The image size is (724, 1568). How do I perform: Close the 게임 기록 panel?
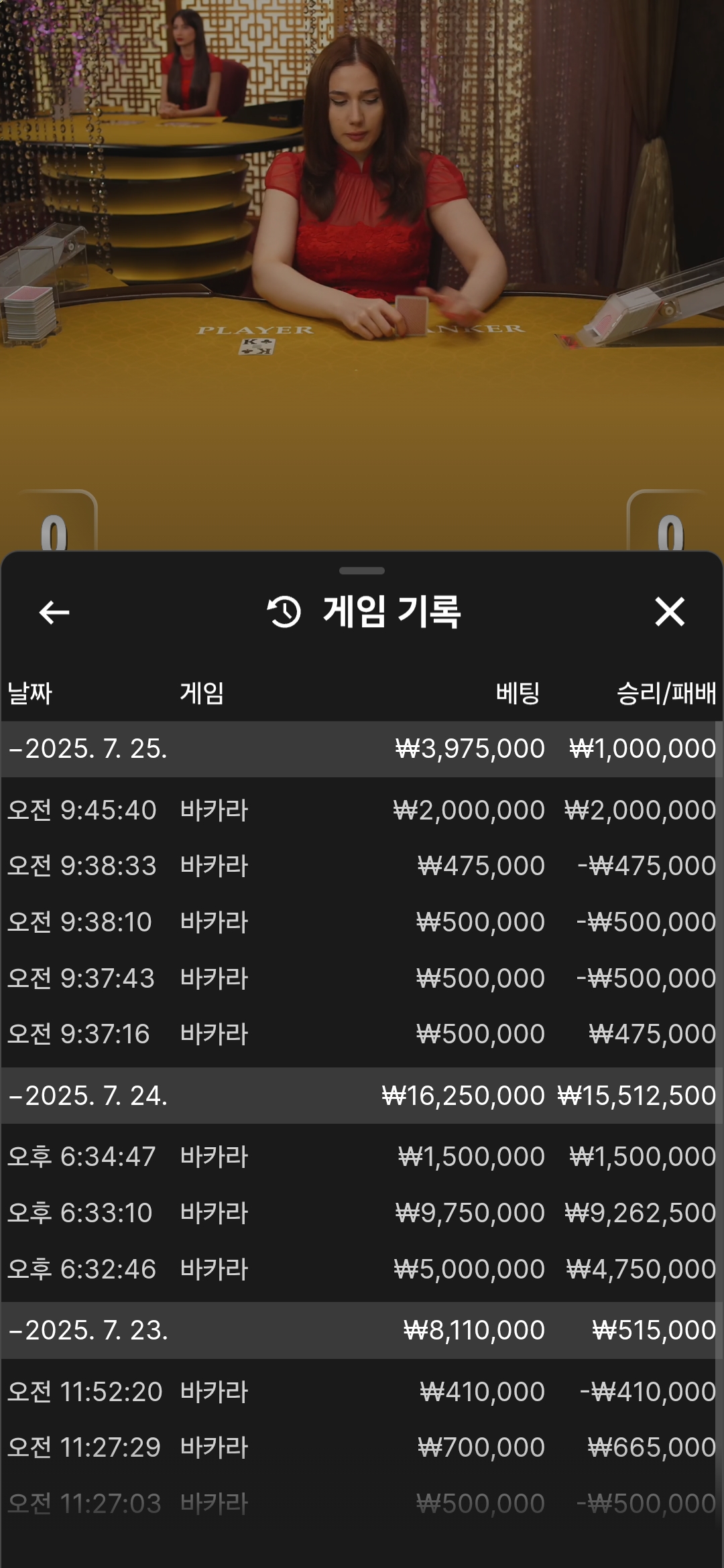tap(670, 612)
